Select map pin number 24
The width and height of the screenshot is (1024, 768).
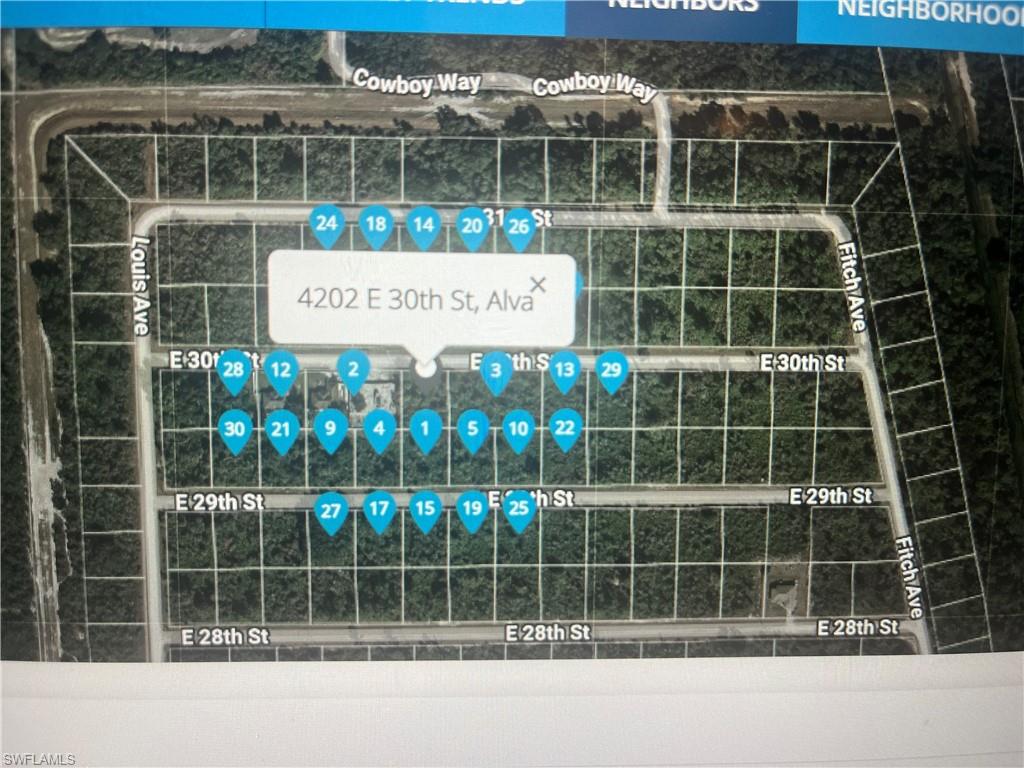[x=327, y=224]
